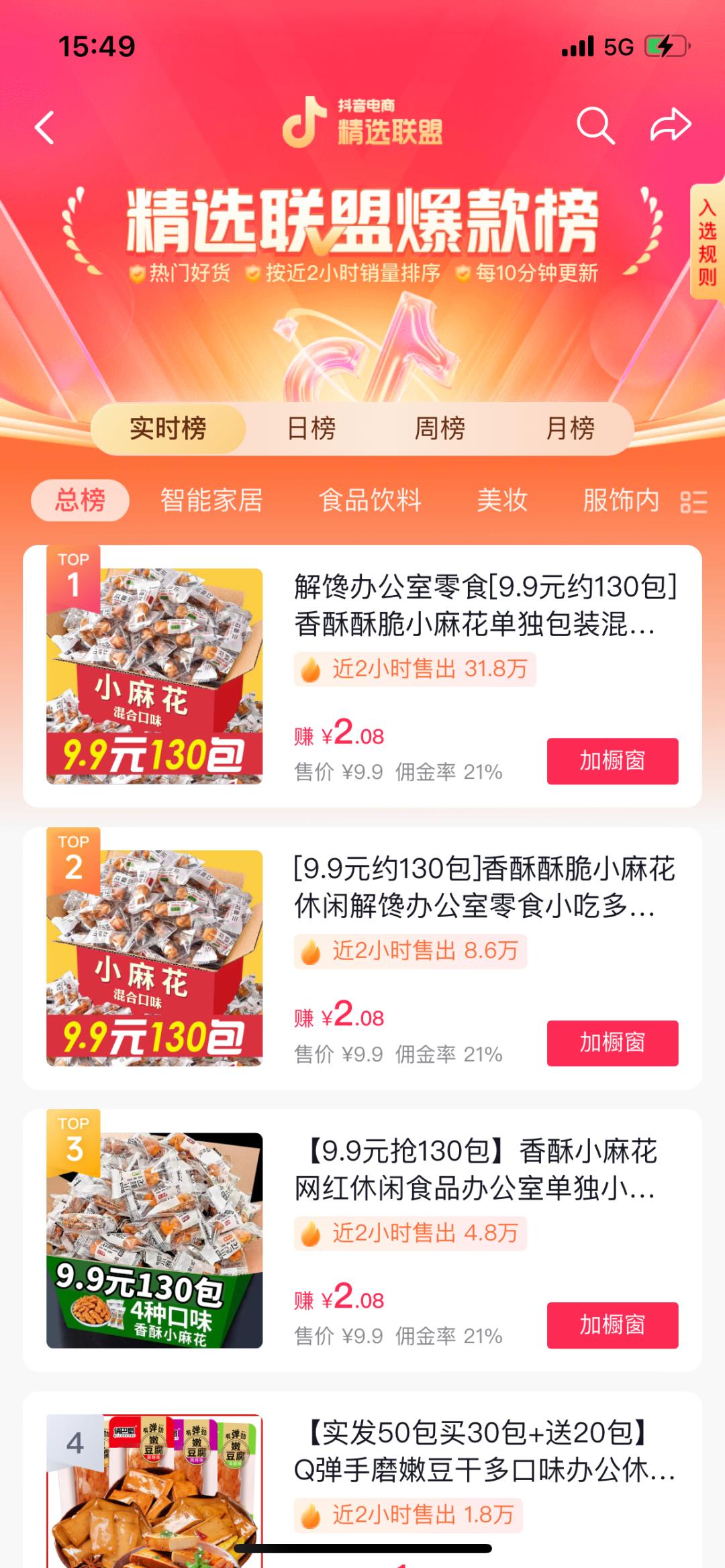
Task: Enable the 美妆 category filter
Action: pyautogui.click(x=501, y=501)
